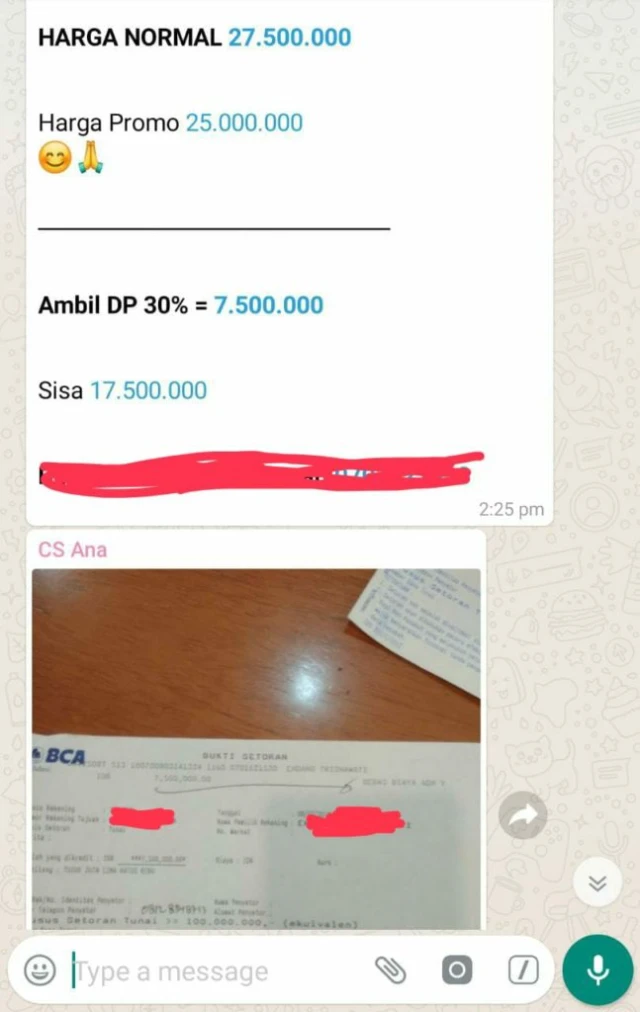The image size is (640, 1012).
Task: Open the 27.500.000 normal price link
Action: click(290, 38)
